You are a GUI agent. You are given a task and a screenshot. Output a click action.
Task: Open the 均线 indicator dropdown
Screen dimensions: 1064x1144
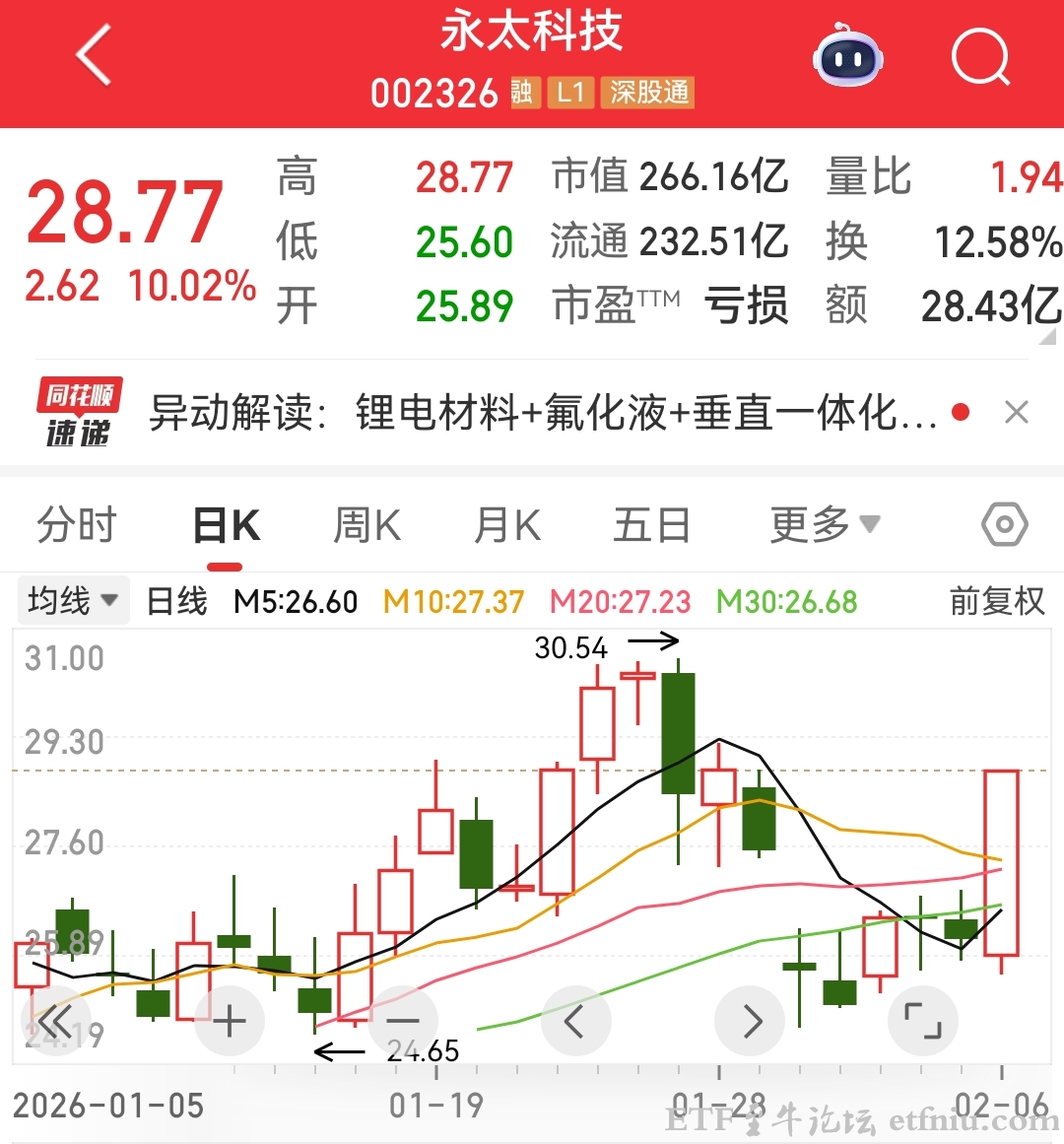[x=72, y=600]
